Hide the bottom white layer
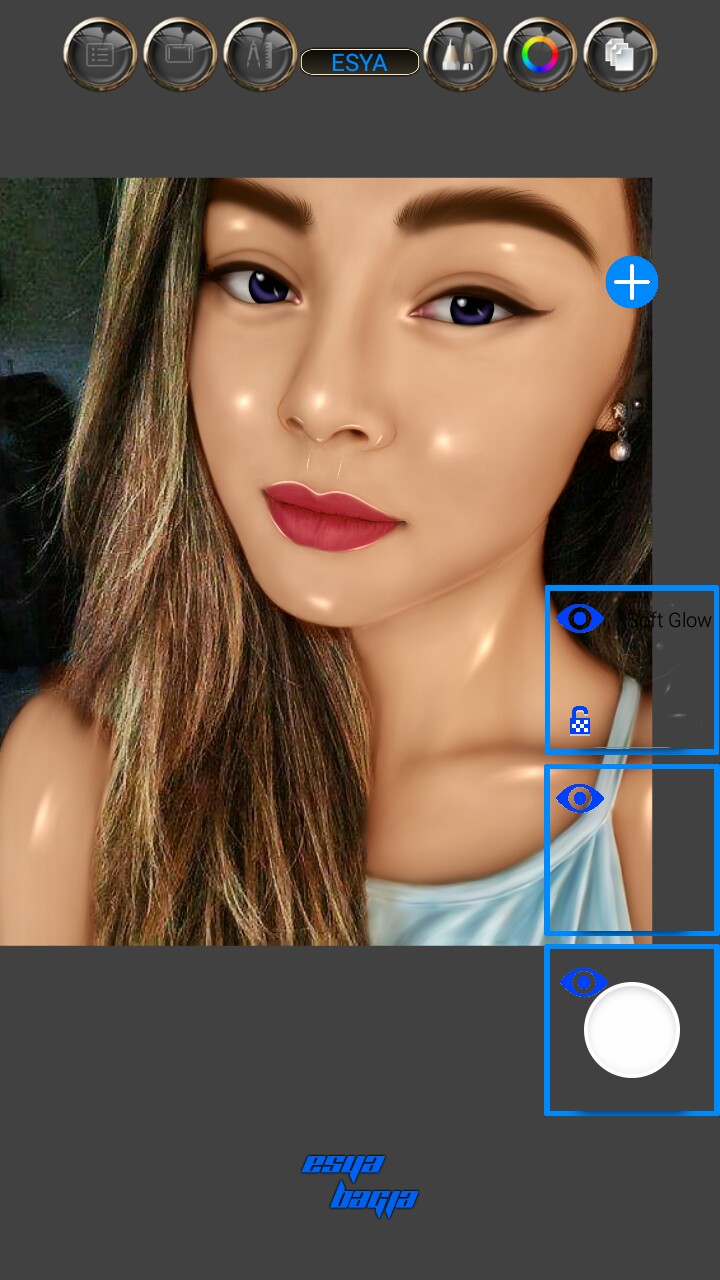 pos(581,981)
